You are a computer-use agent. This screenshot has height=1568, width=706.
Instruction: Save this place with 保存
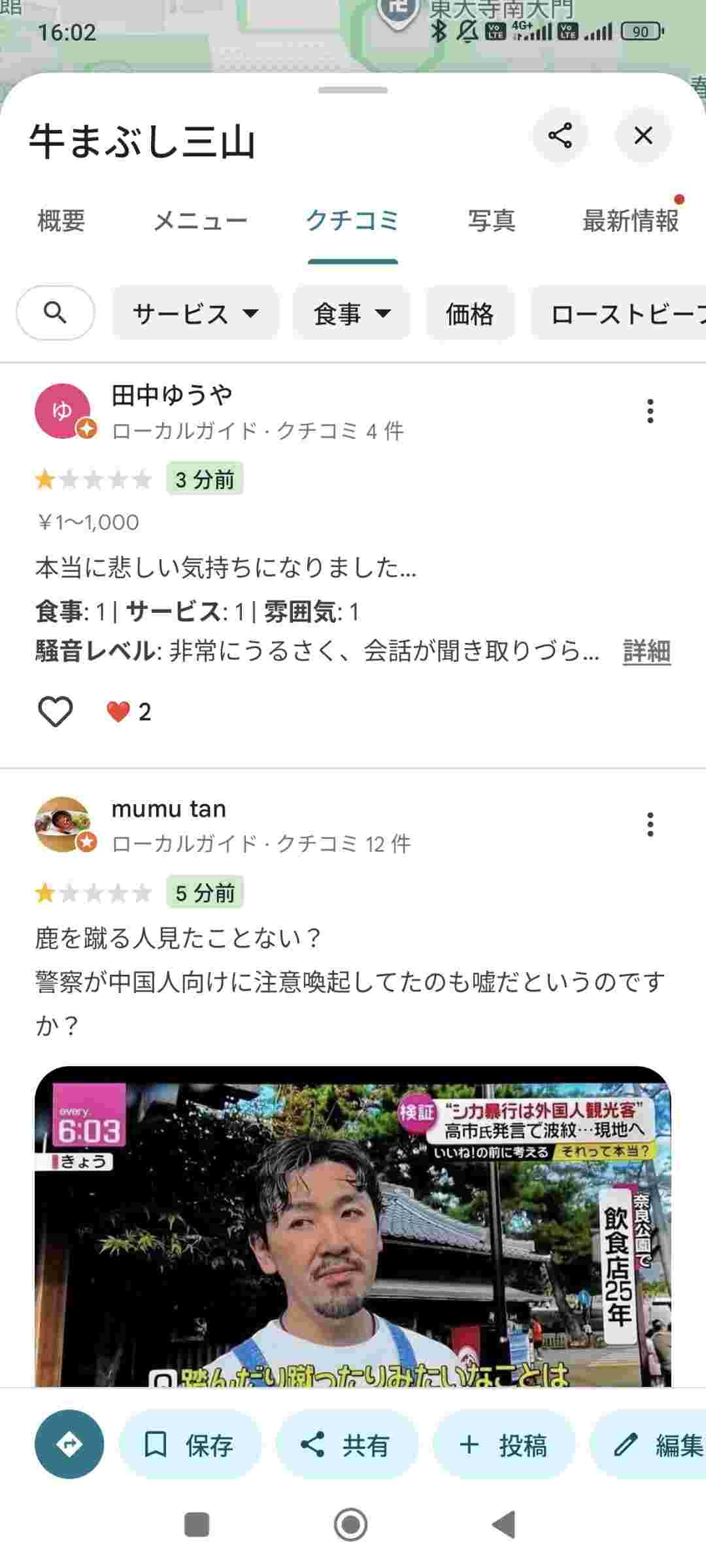point(190,1445)
